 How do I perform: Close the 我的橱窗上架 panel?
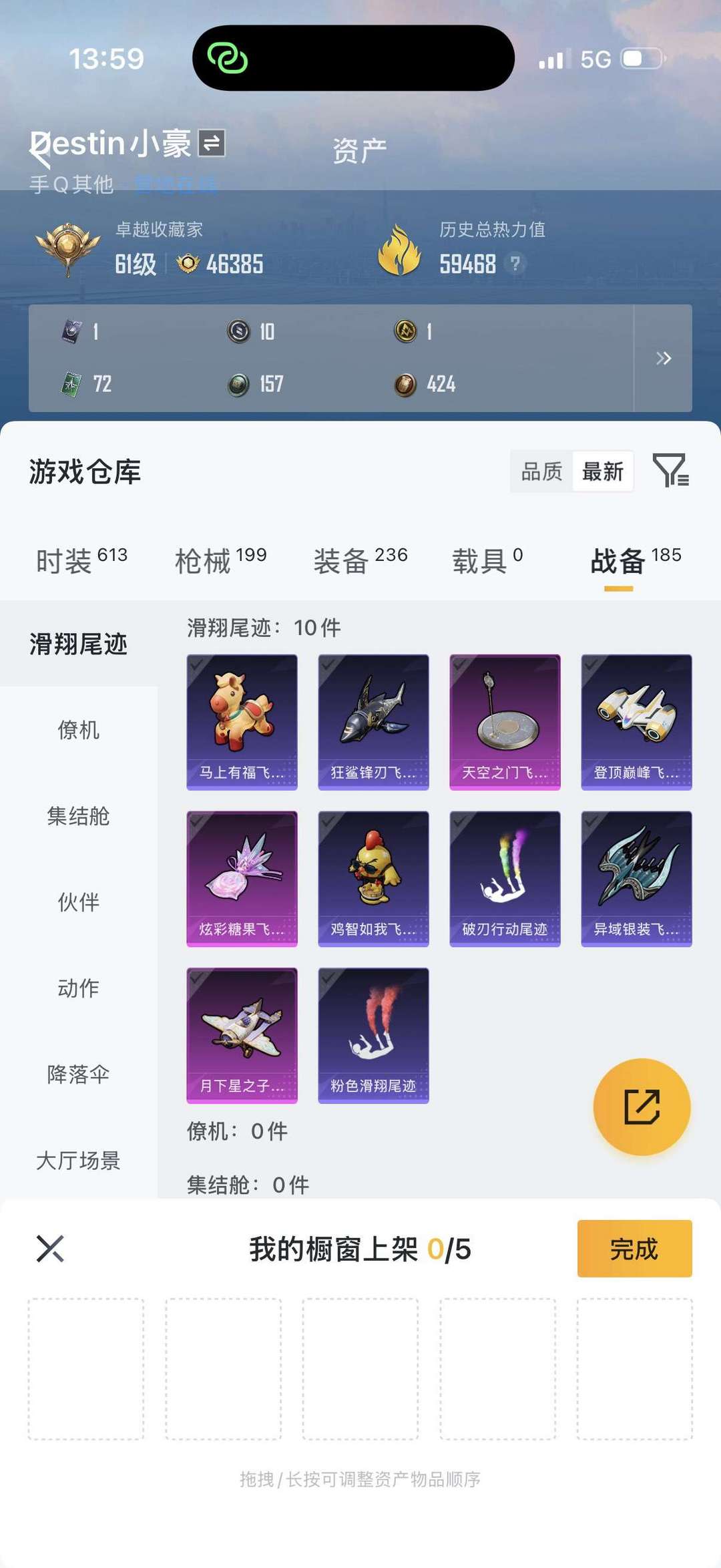50,1249
